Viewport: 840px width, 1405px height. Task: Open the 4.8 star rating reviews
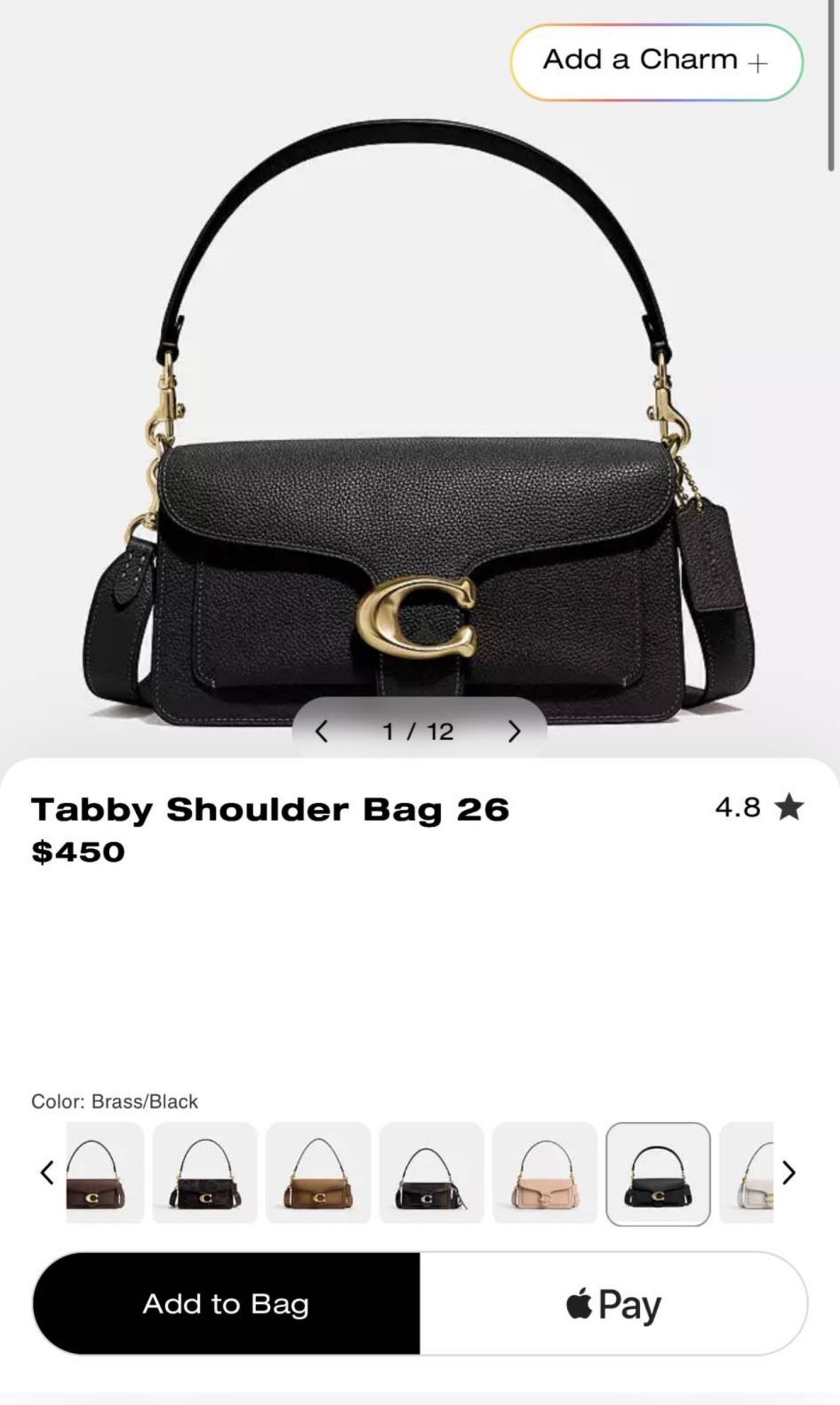pos(759,808)
